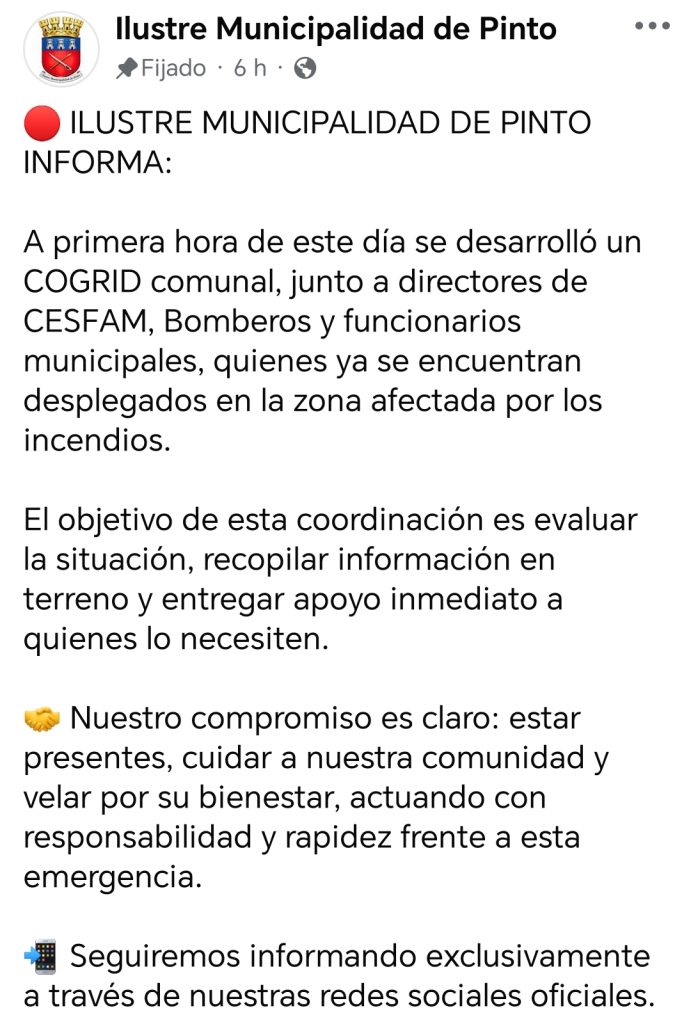
Task: Open the 6 h post timestamp
Action: pos(250,68)
